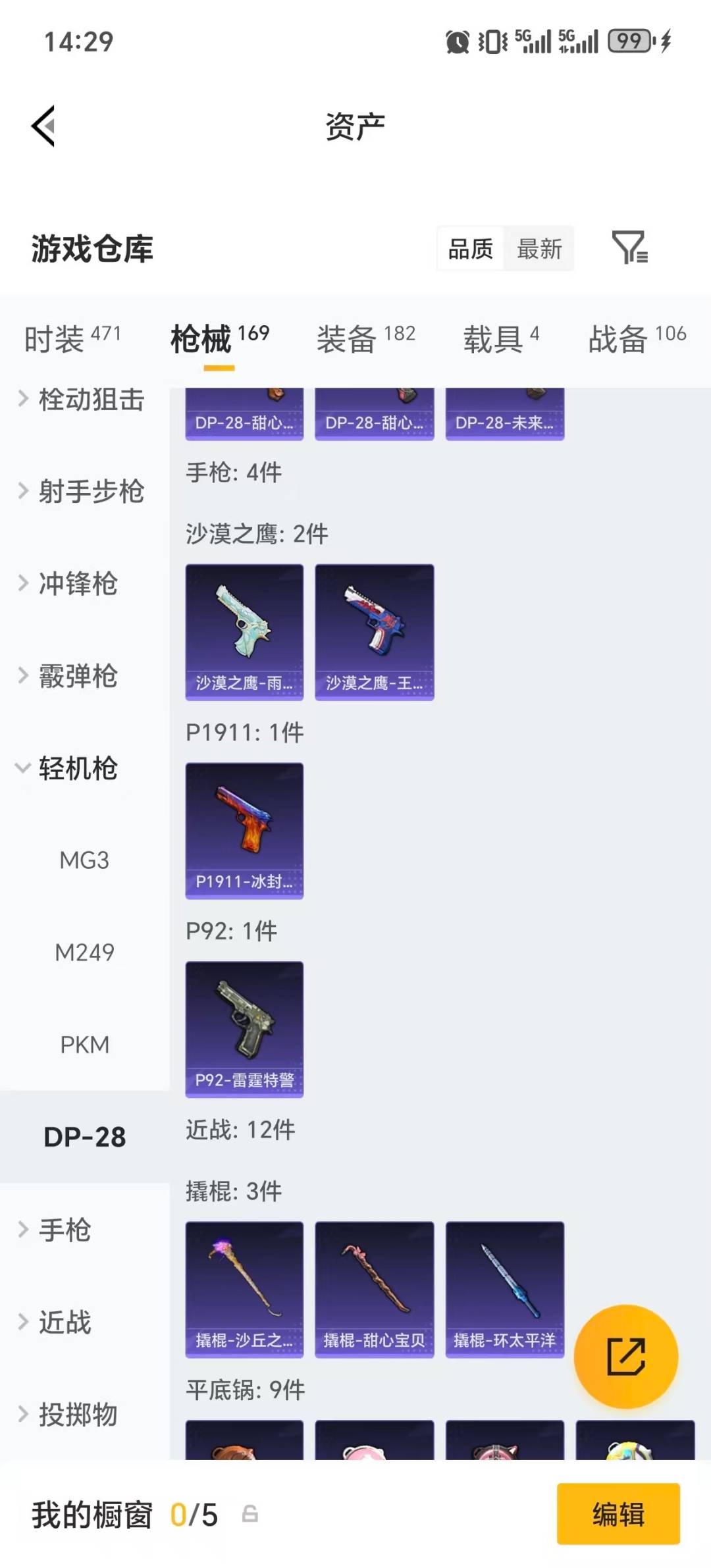Switch sorting to 品质
711x1568 pixels.
coord(469,248)
